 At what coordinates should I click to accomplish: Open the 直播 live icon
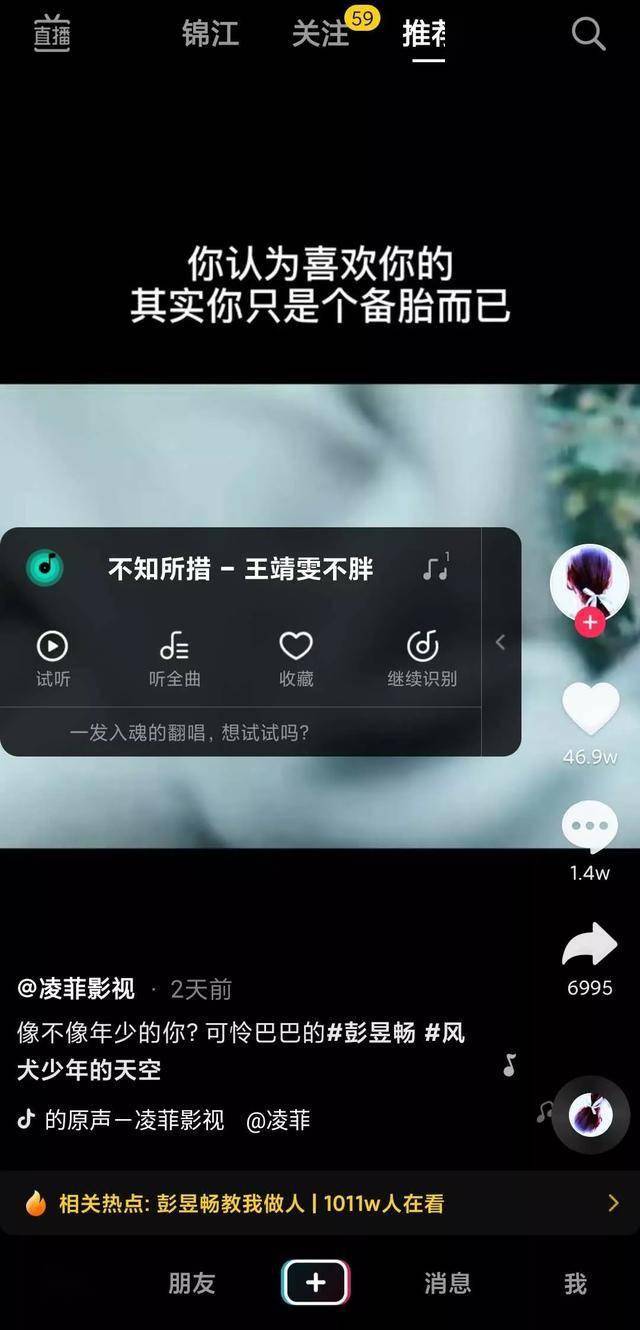pos(51,35)
